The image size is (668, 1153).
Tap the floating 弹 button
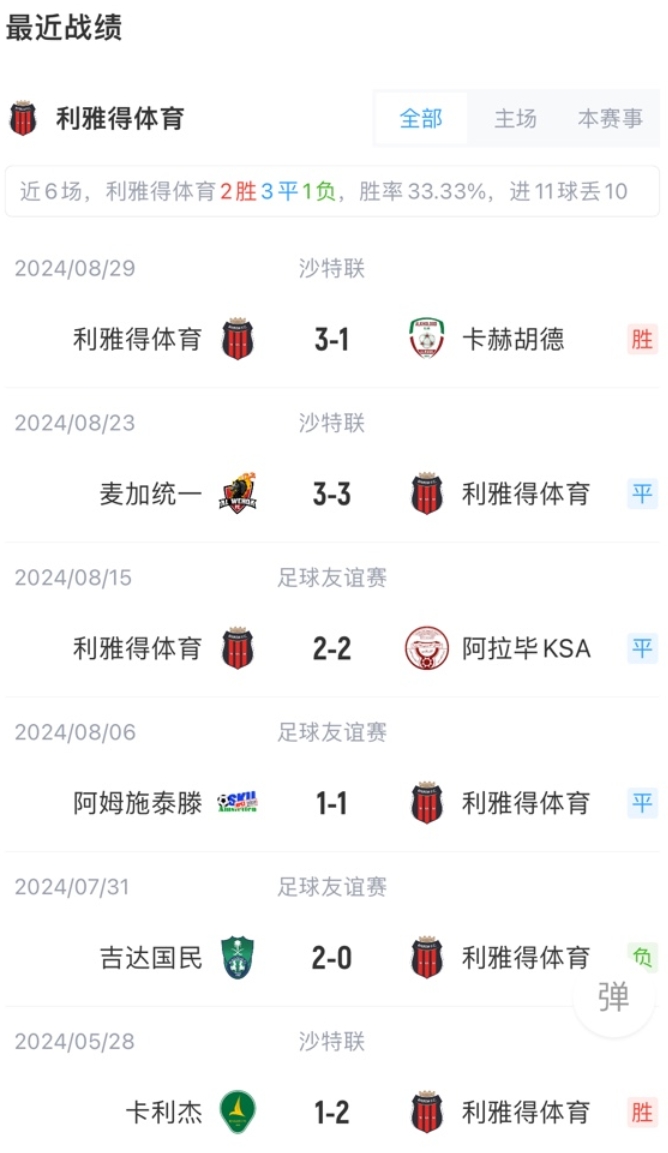[x=614, y=997]
